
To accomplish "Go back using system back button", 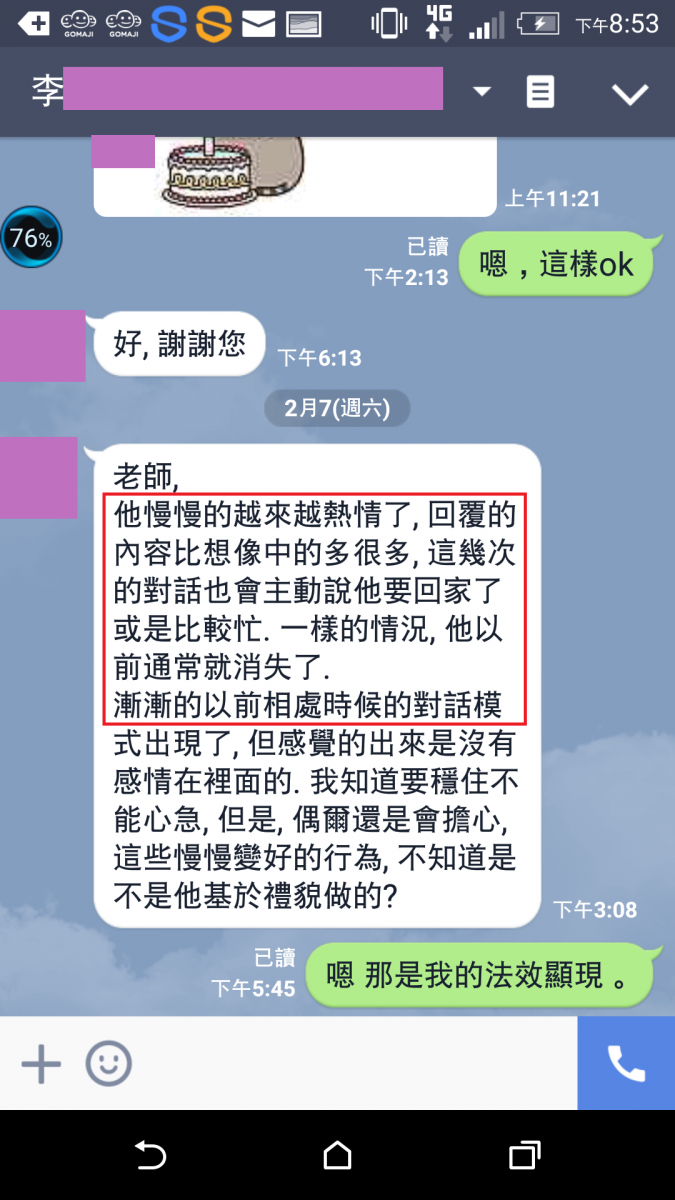I will coord(150,1156).
